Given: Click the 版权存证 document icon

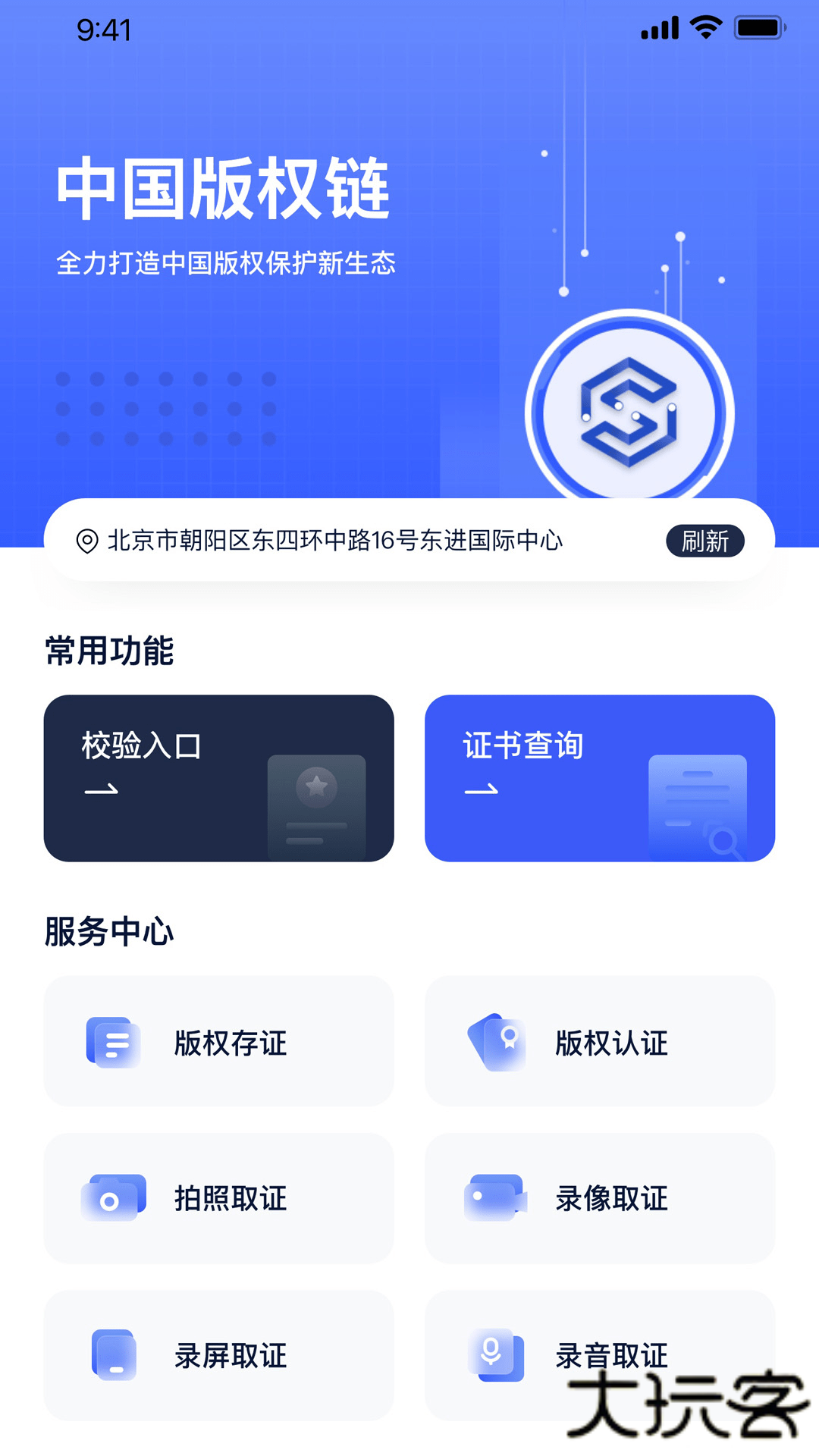Looking at the screenshot, I should tap(114, 1042).
